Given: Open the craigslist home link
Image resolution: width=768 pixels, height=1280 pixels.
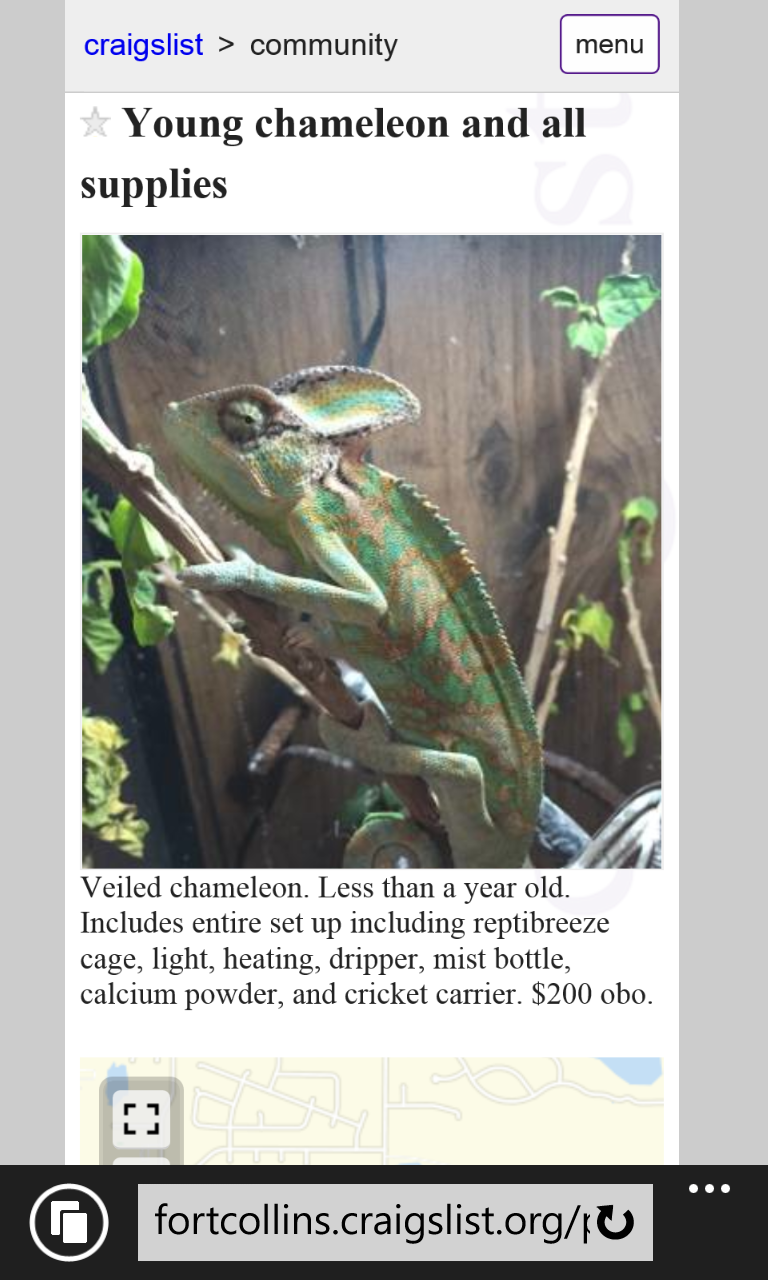Looking at the screenshot, I should (x=143, y=45).
